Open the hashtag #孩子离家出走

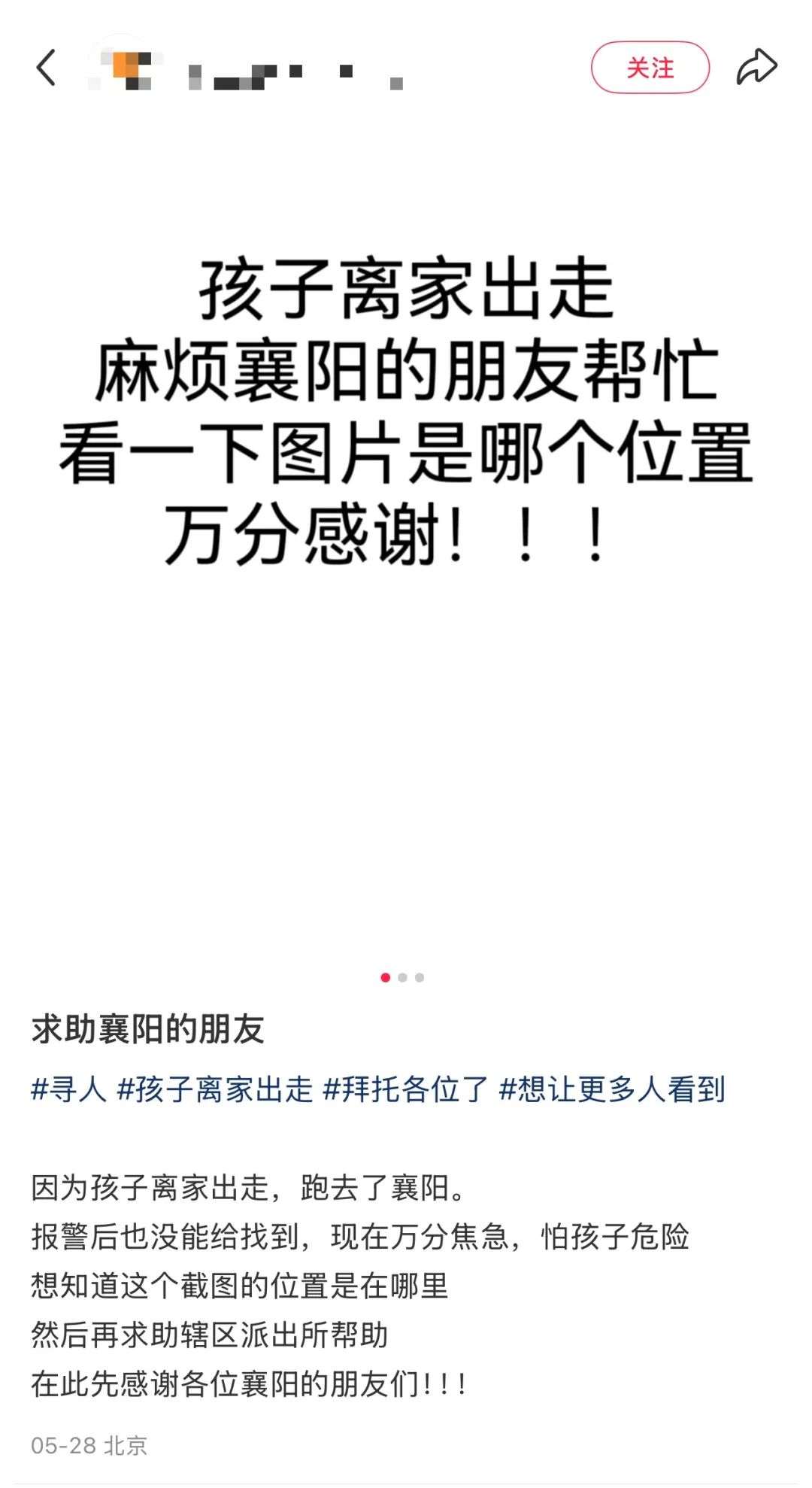tap(215, 1089)
